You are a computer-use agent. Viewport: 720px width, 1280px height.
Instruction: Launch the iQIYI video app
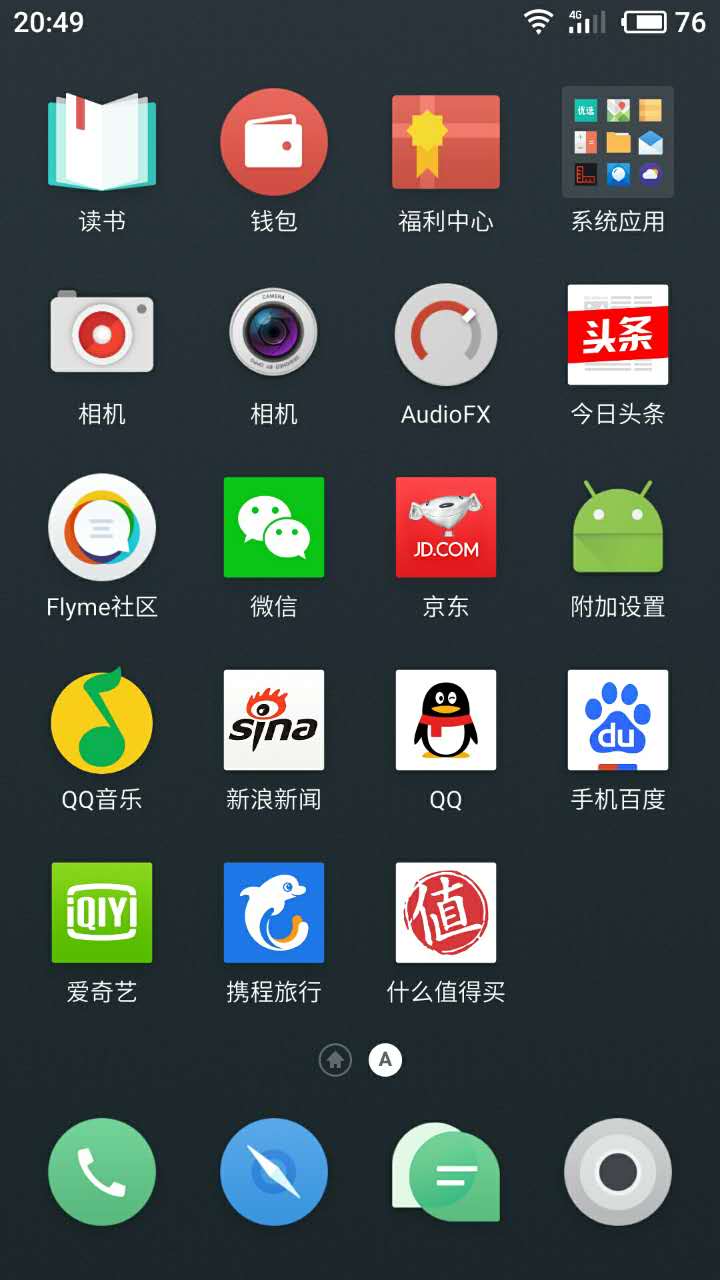tap(102, 912)
